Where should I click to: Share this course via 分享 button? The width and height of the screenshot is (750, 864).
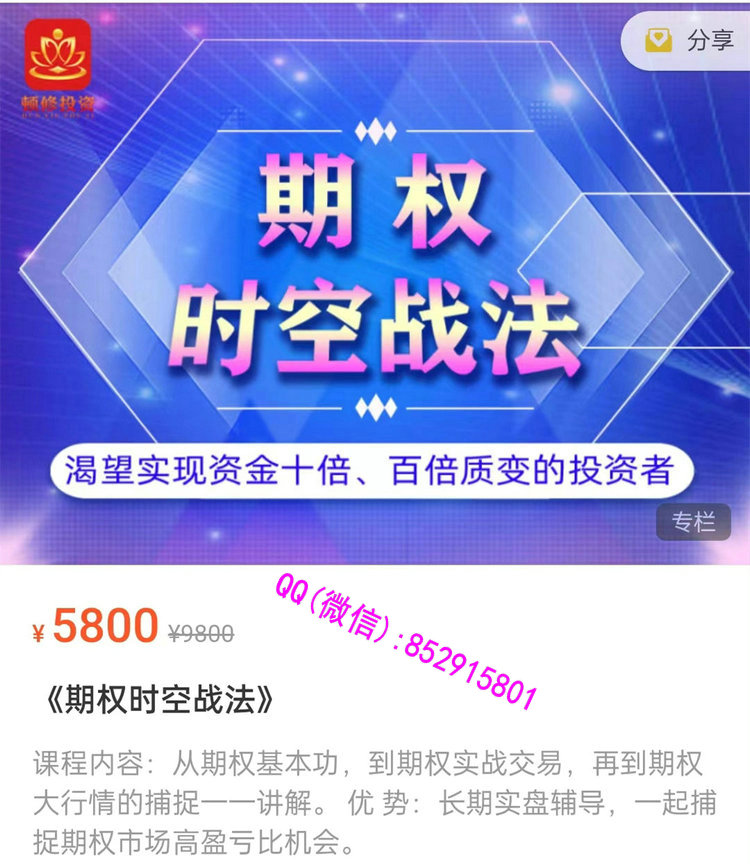[691, 41]
